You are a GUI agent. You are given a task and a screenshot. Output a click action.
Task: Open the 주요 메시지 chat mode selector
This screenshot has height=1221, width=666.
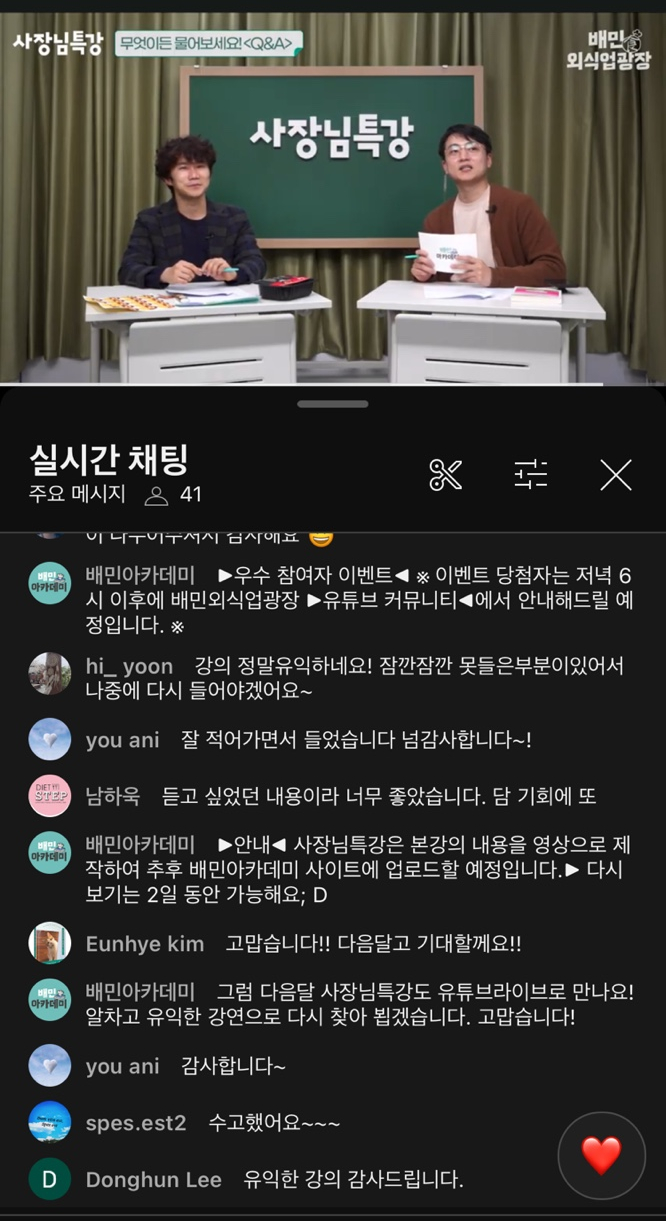click(x=78, y=494)
